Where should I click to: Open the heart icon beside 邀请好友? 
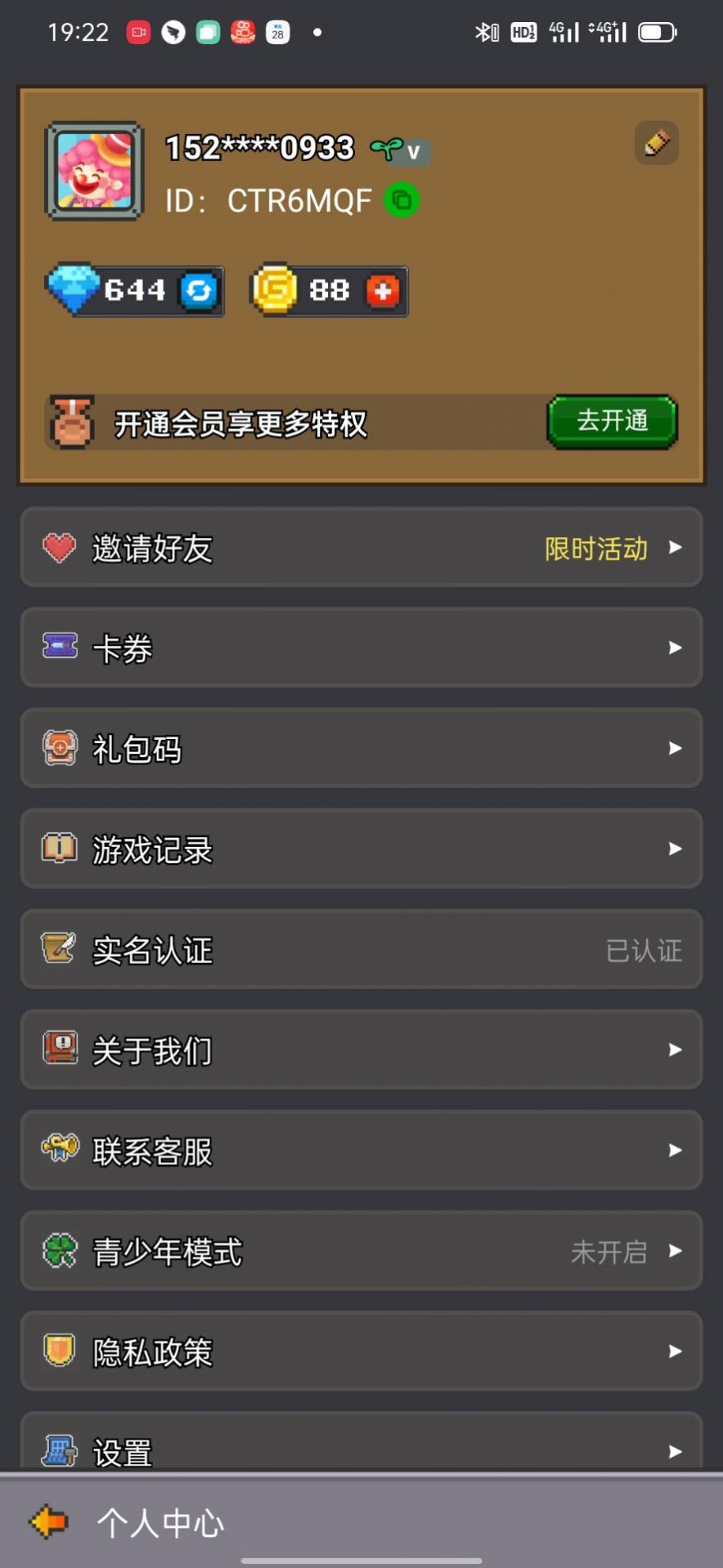[x=60, y=548]
